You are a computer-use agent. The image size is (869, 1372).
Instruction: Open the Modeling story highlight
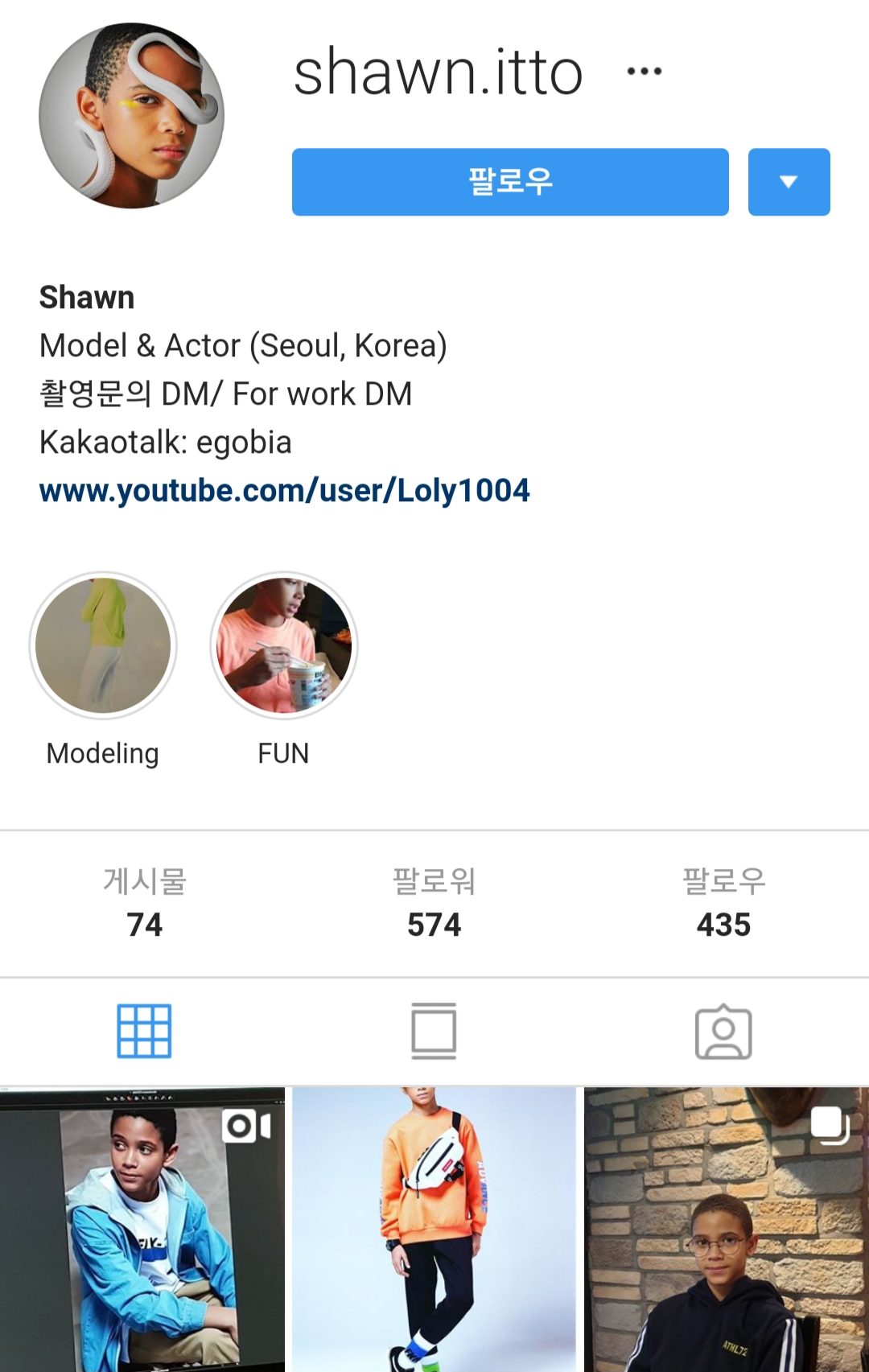coord(103,646)
